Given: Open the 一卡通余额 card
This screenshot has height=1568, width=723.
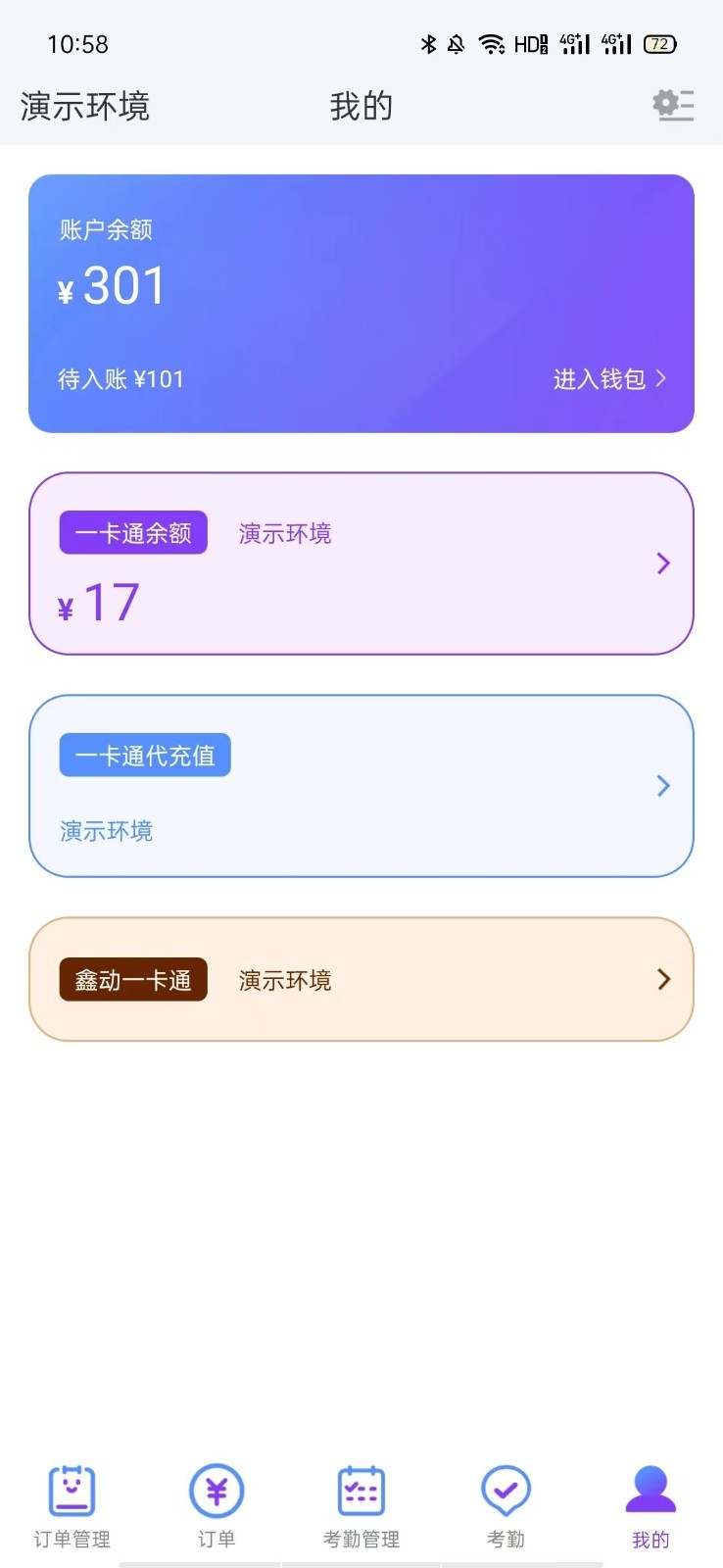Looking at the screenshot, I should point(361,563).
